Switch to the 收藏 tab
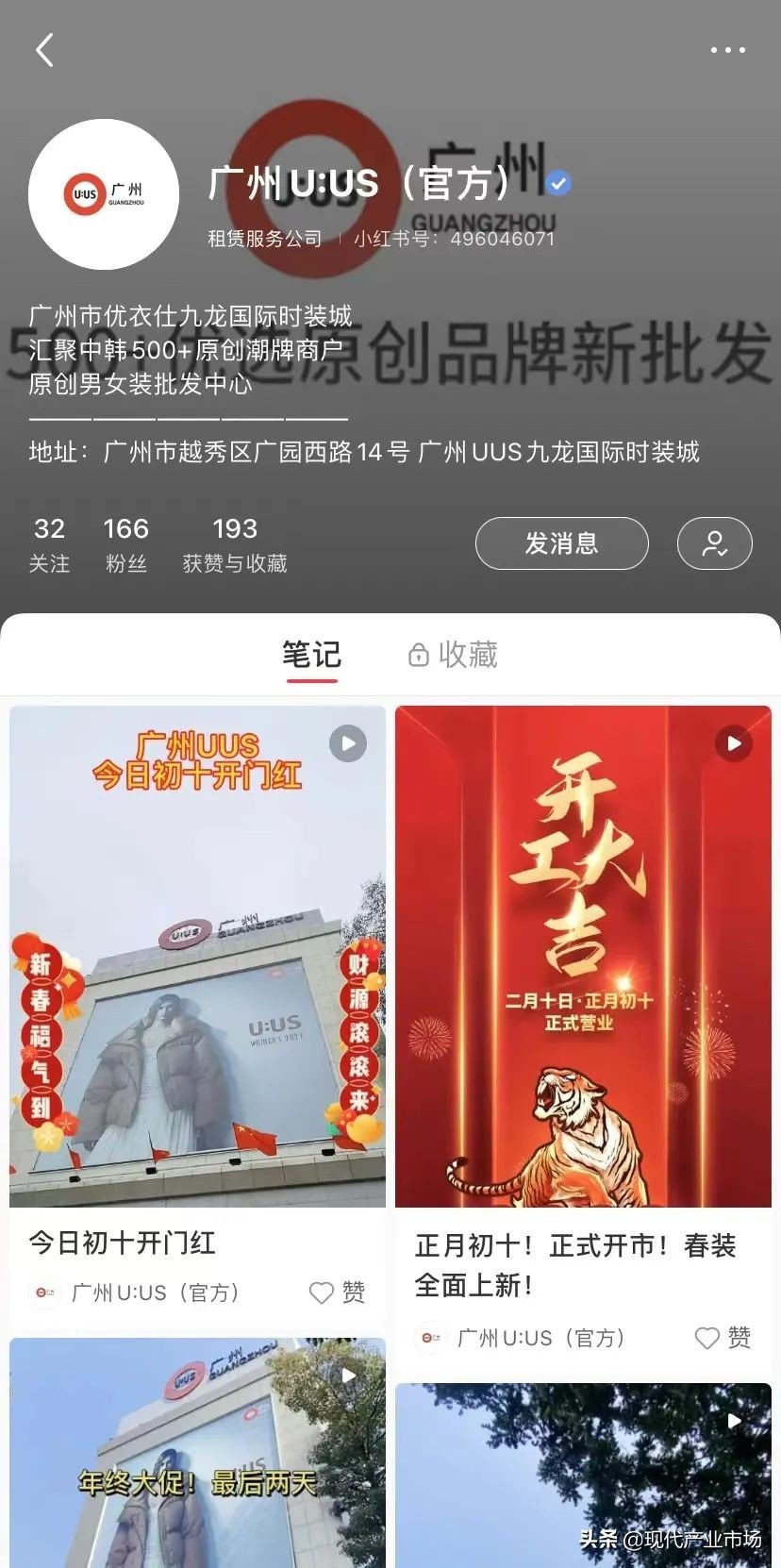This screenshot has height=1568, width=781. (x=453, y=655)
